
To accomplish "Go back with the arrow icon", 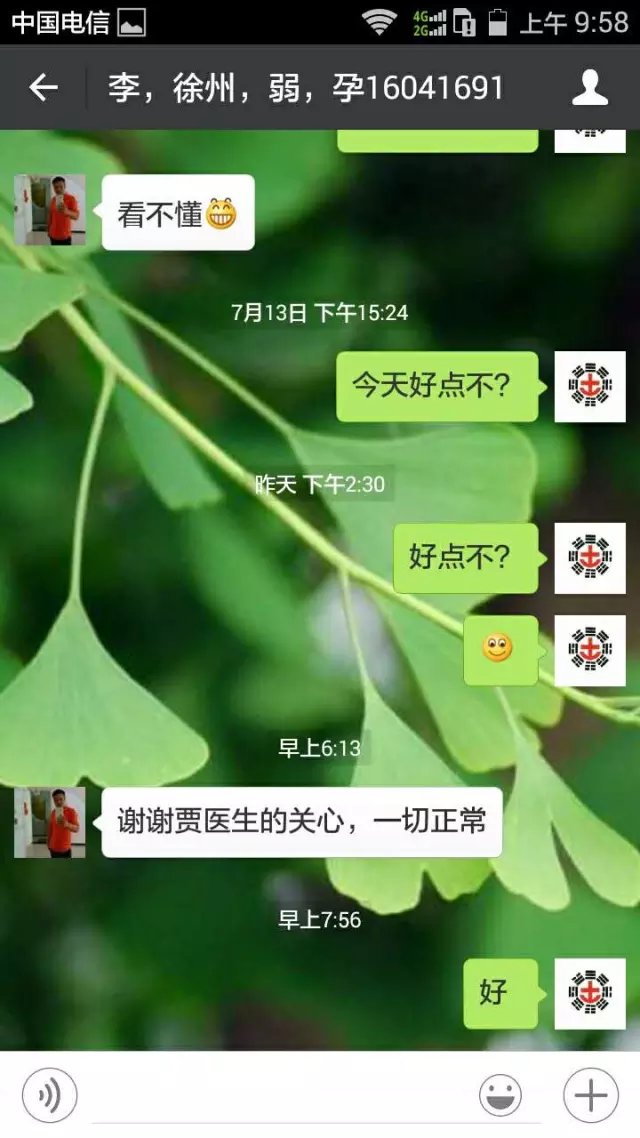I will [x=43, y=88].
